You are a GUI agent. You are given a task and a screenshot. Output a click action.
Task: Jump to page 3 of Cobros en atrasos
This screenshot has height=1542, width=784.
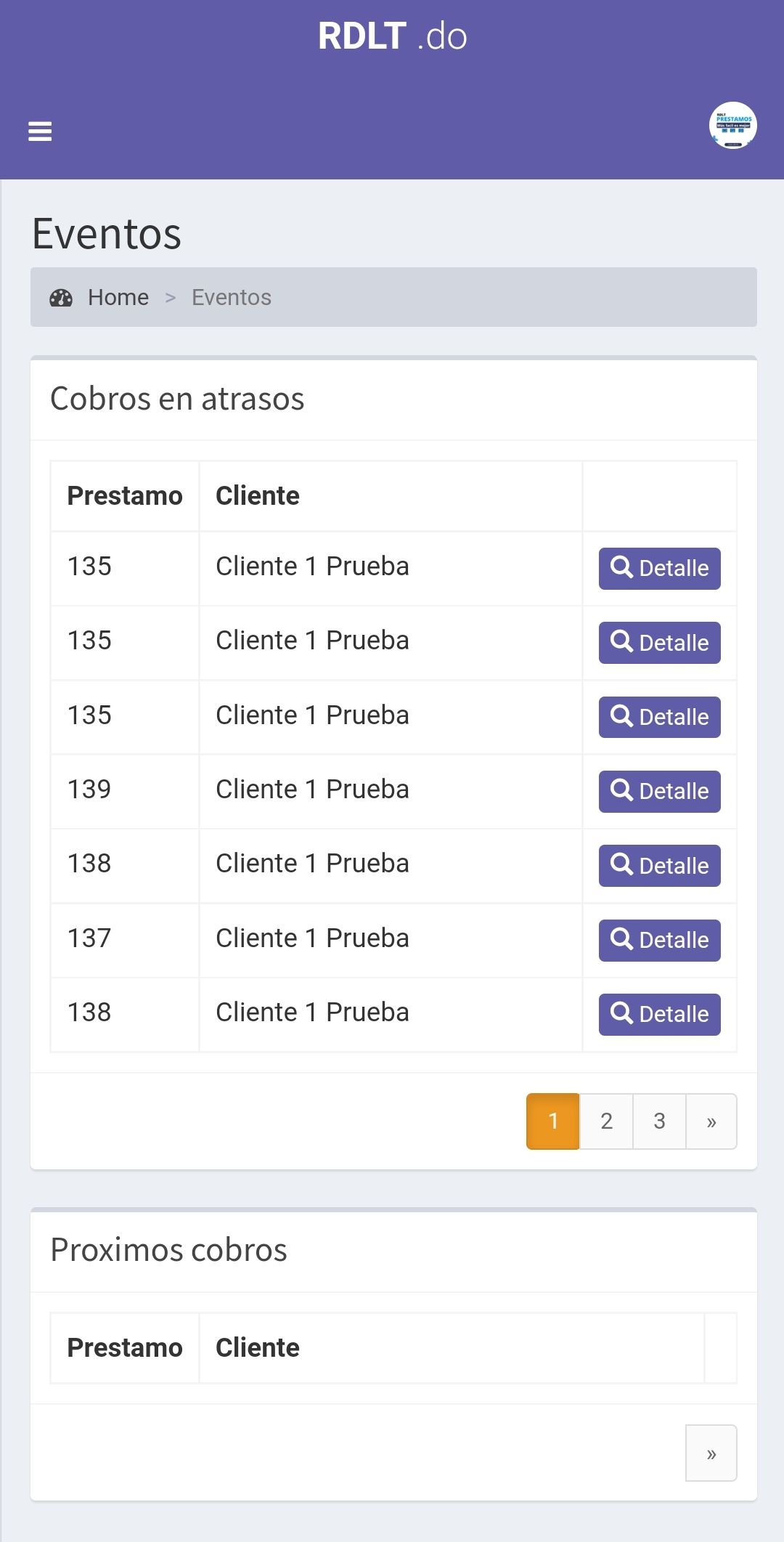(x=659, y=1121)
